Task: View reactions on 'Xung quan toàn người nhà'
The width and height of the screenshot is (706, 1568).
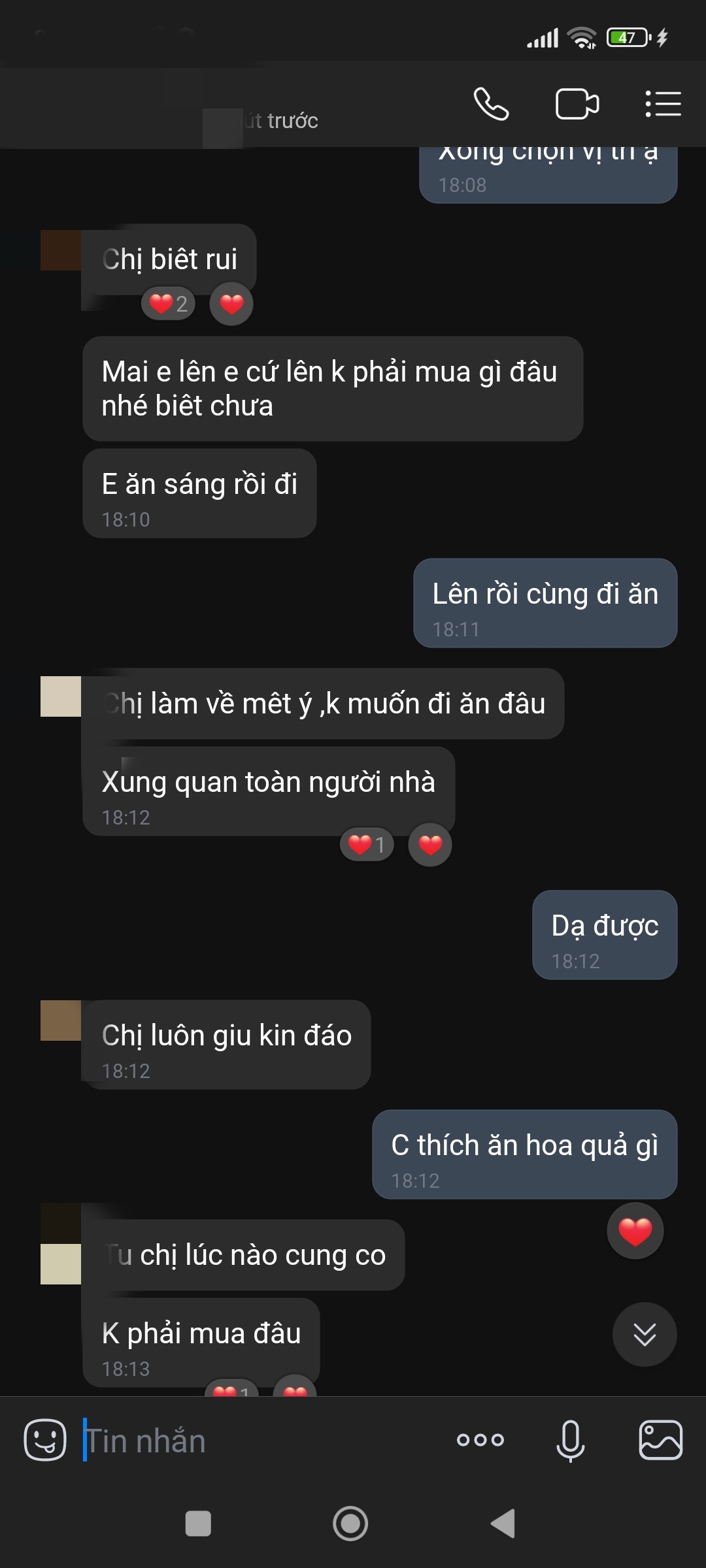Action: pos(367,845)
